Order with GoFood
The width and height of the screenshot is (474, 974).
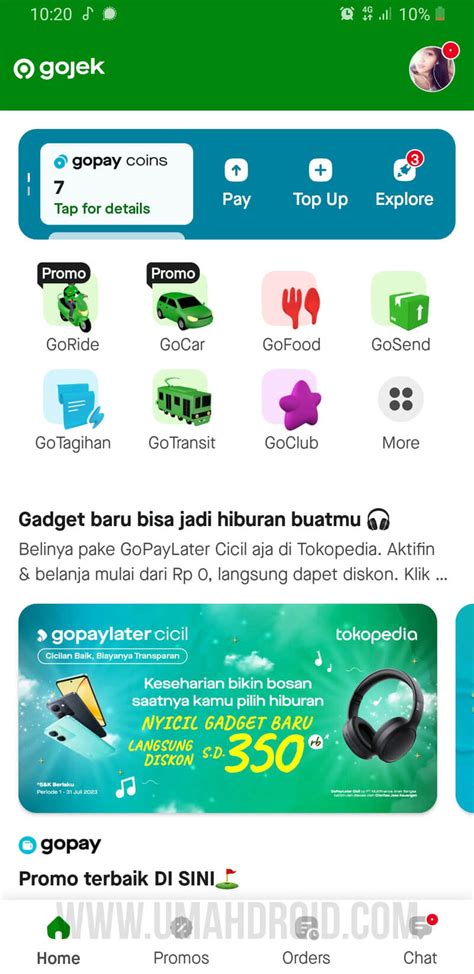coord(291,309)
